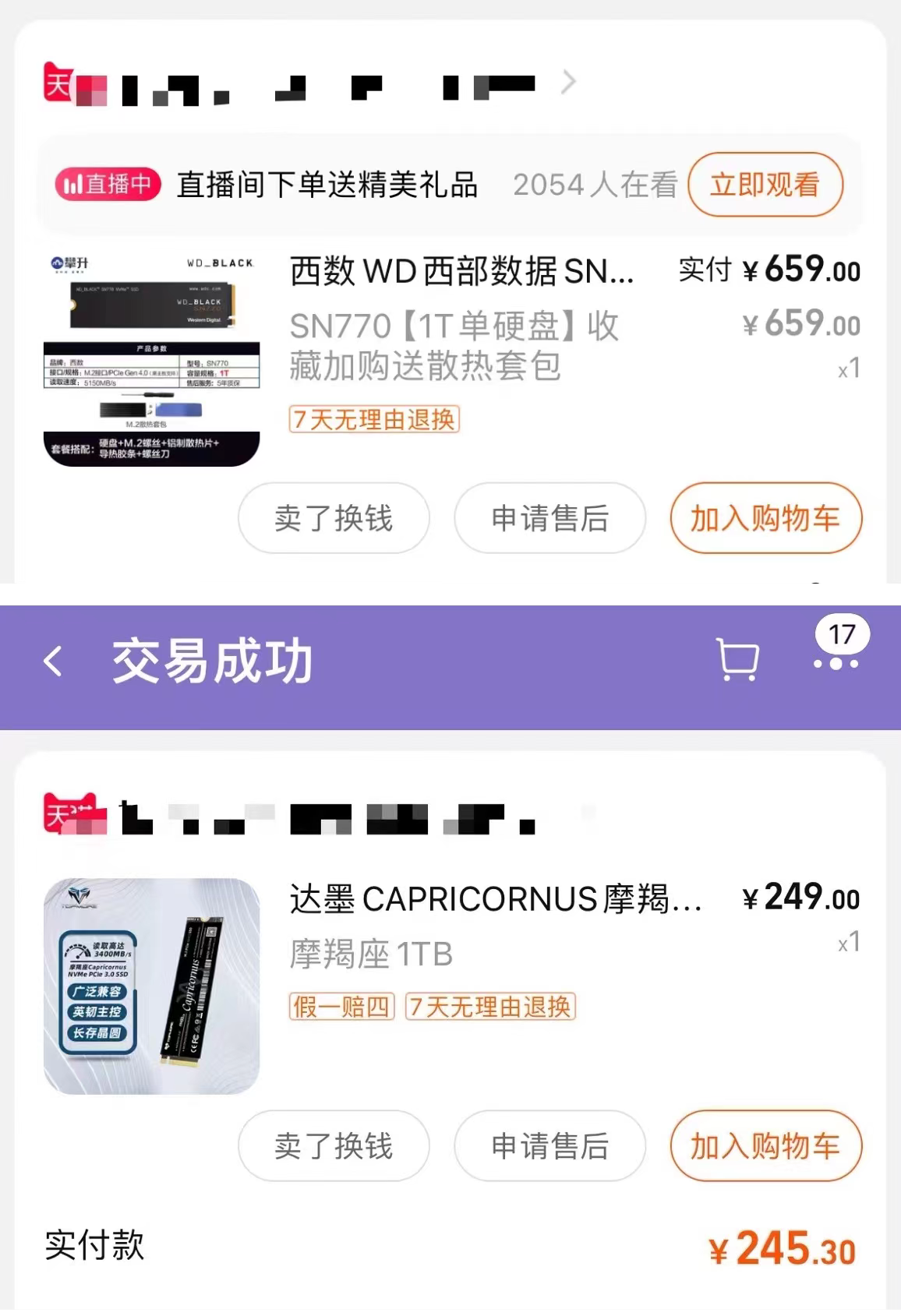Tap 立即观看 to watch the livestream
The width and height of the screenshot is (901, 1316).
(x=765, y=185)
